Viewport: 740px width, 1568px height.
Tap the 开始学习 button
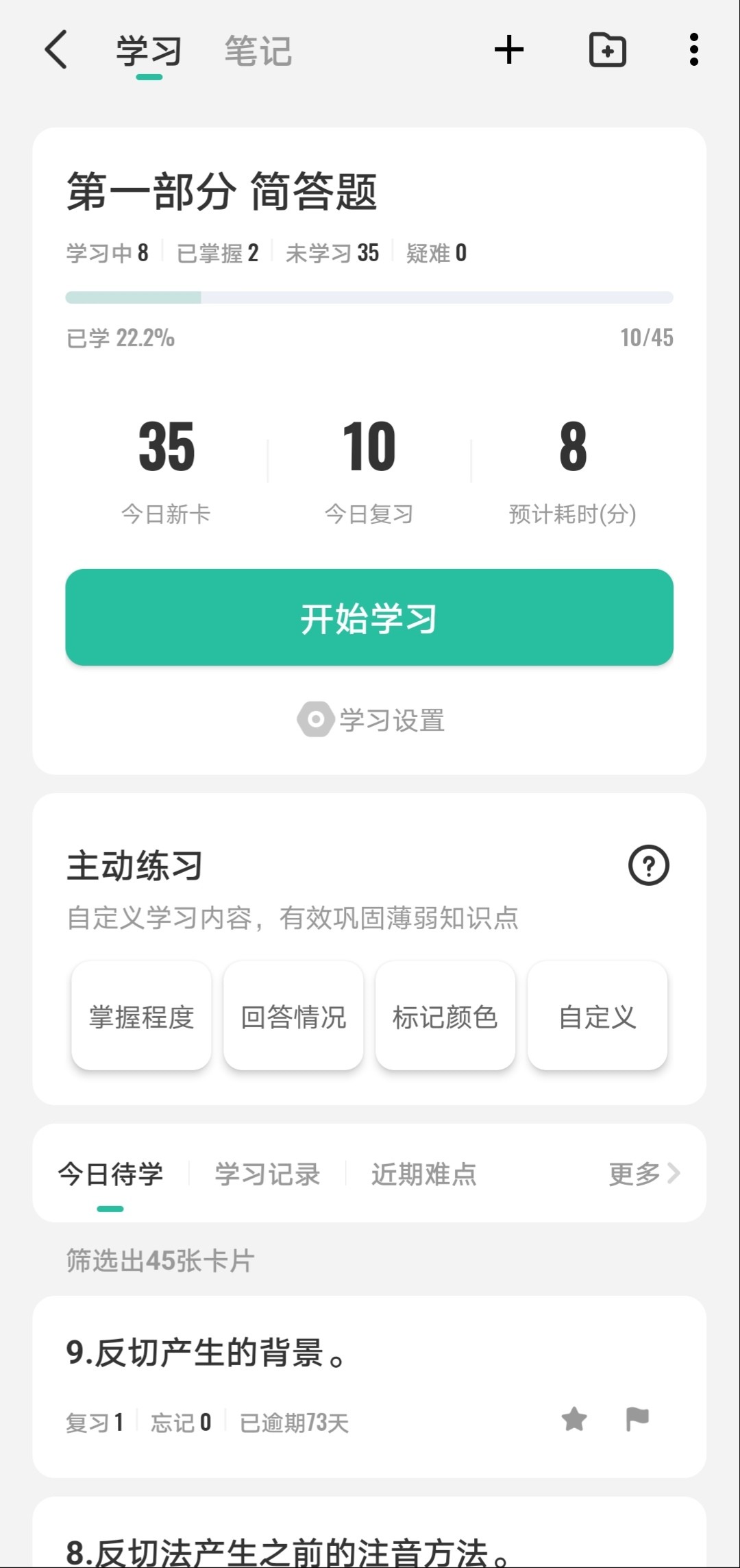coord(369,617)
